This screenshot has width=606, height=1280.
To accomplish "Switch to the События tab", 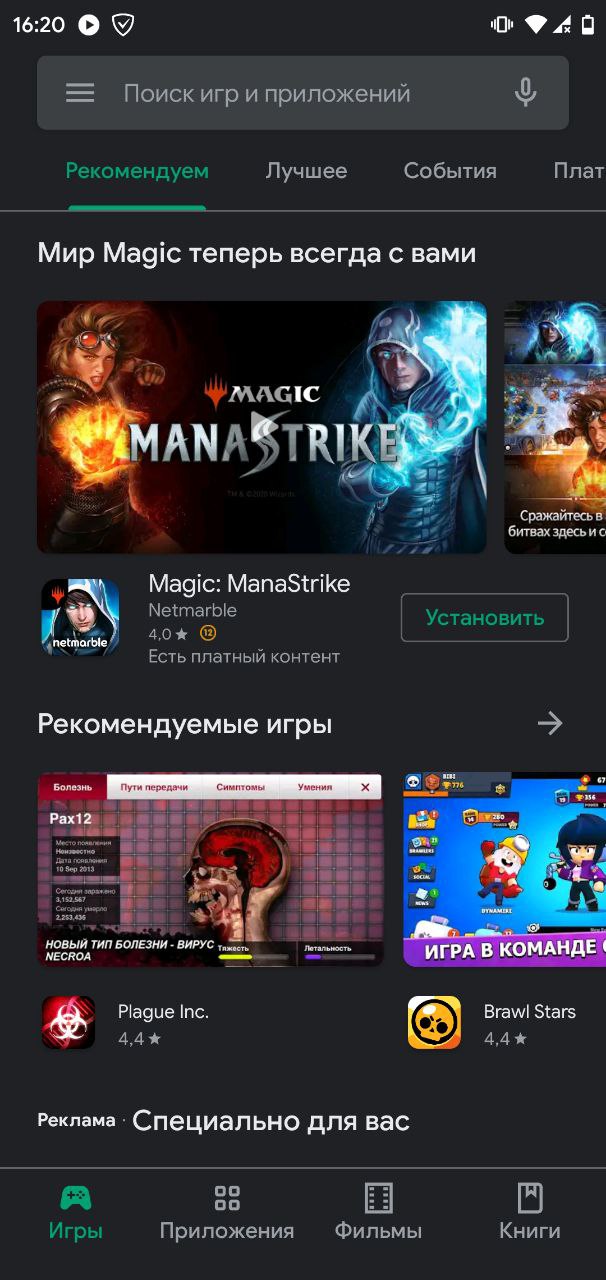I will [450, 171].
